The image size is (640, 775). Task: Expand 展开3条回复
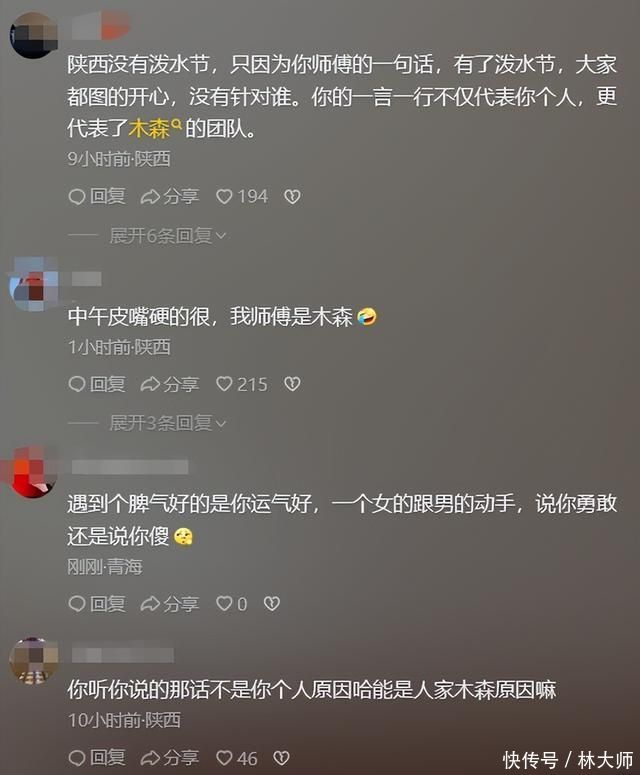(167, 423)
